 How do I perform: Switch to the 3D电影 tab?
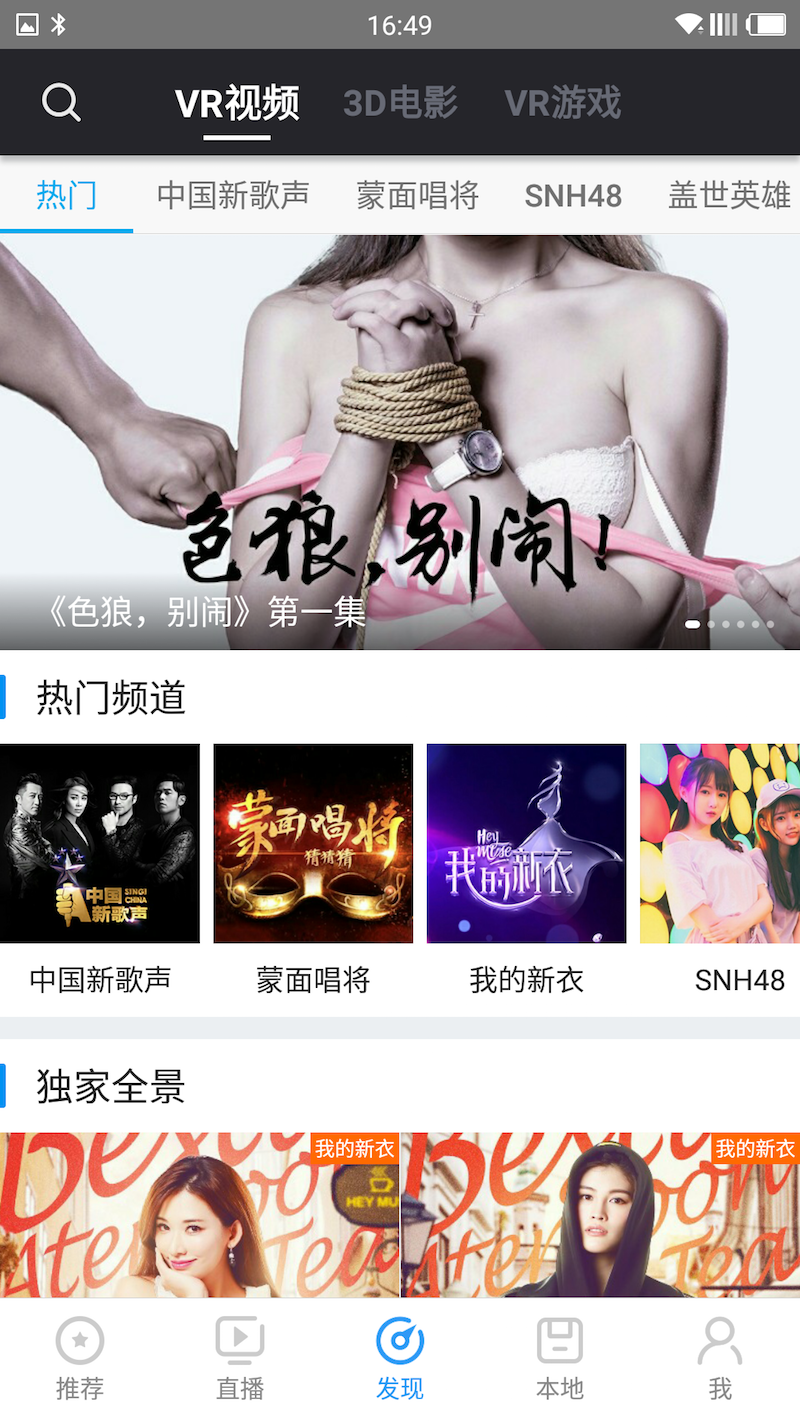pyautogui.click(x=400, y=102)
